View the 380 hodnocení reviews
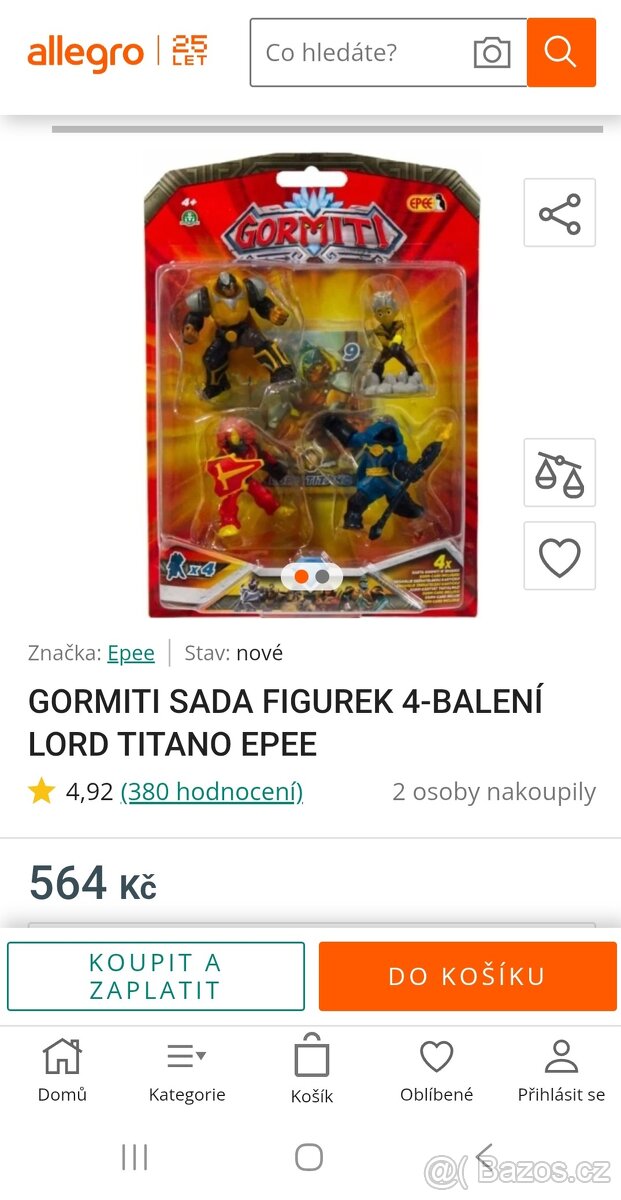This screenshot has height=1200, width=621. (211, 792)
